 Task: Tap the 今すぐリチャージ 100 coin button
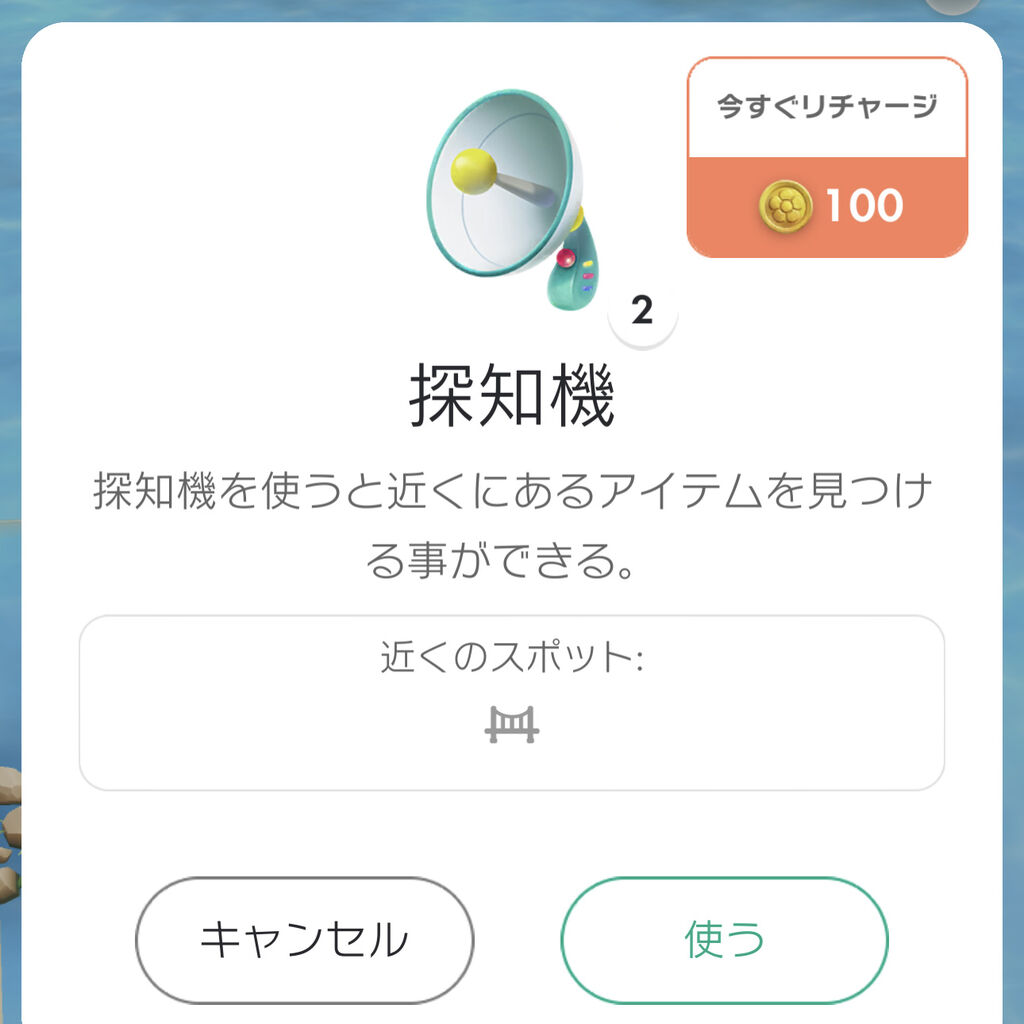pos(827,158)
